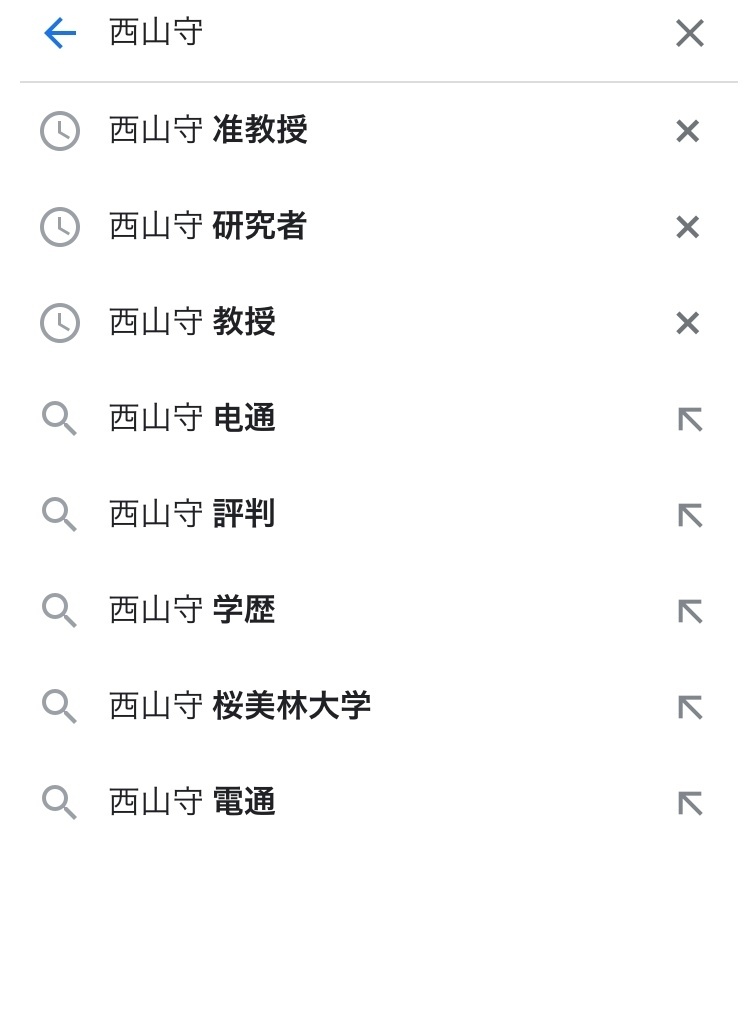Focus the search field containing 西山守
750x1036 pixels.
pyautogui.click(x=380, y=33)
